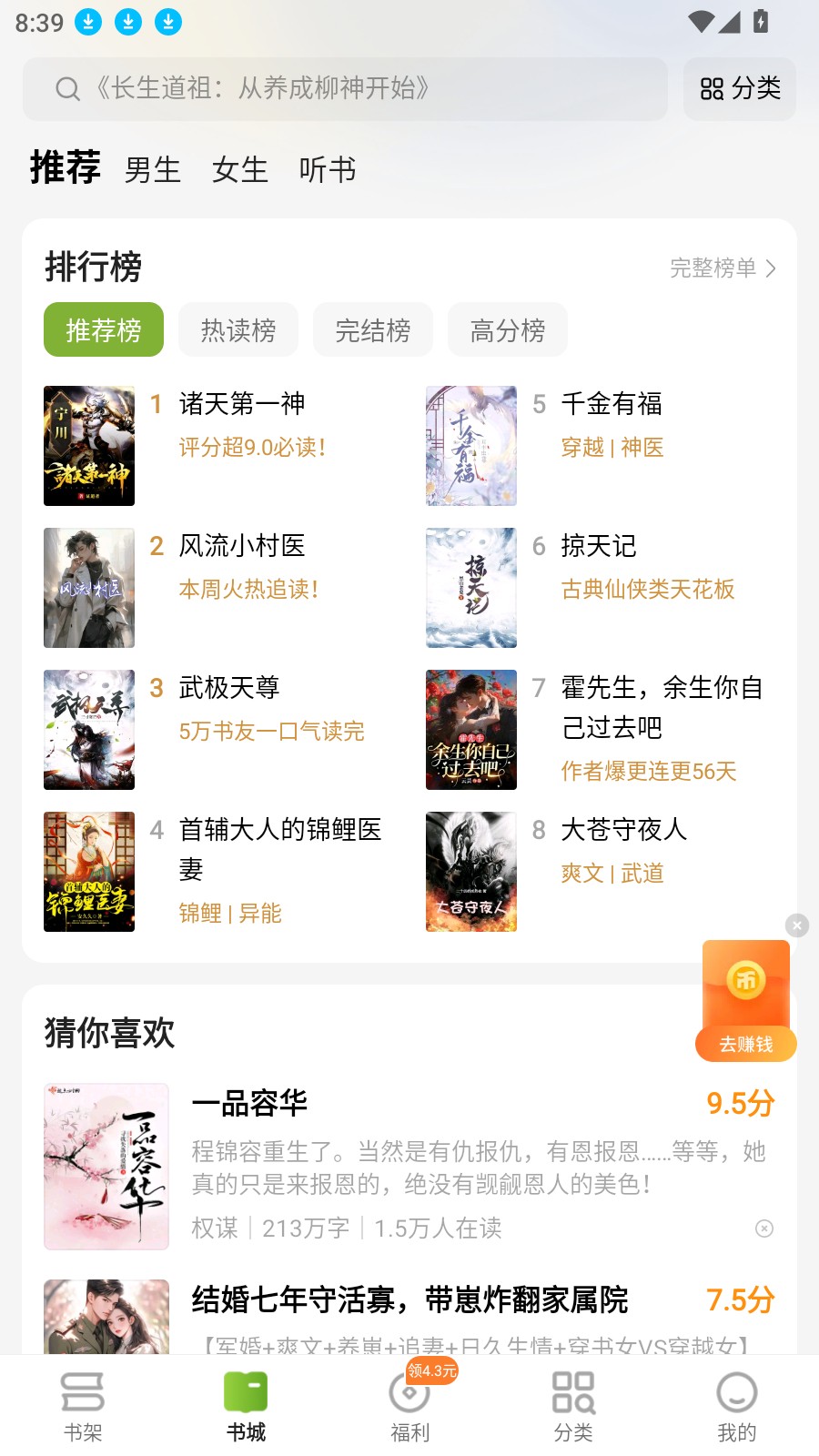
Task: Select the 热读榜 ranking filter
Action: 238,329
